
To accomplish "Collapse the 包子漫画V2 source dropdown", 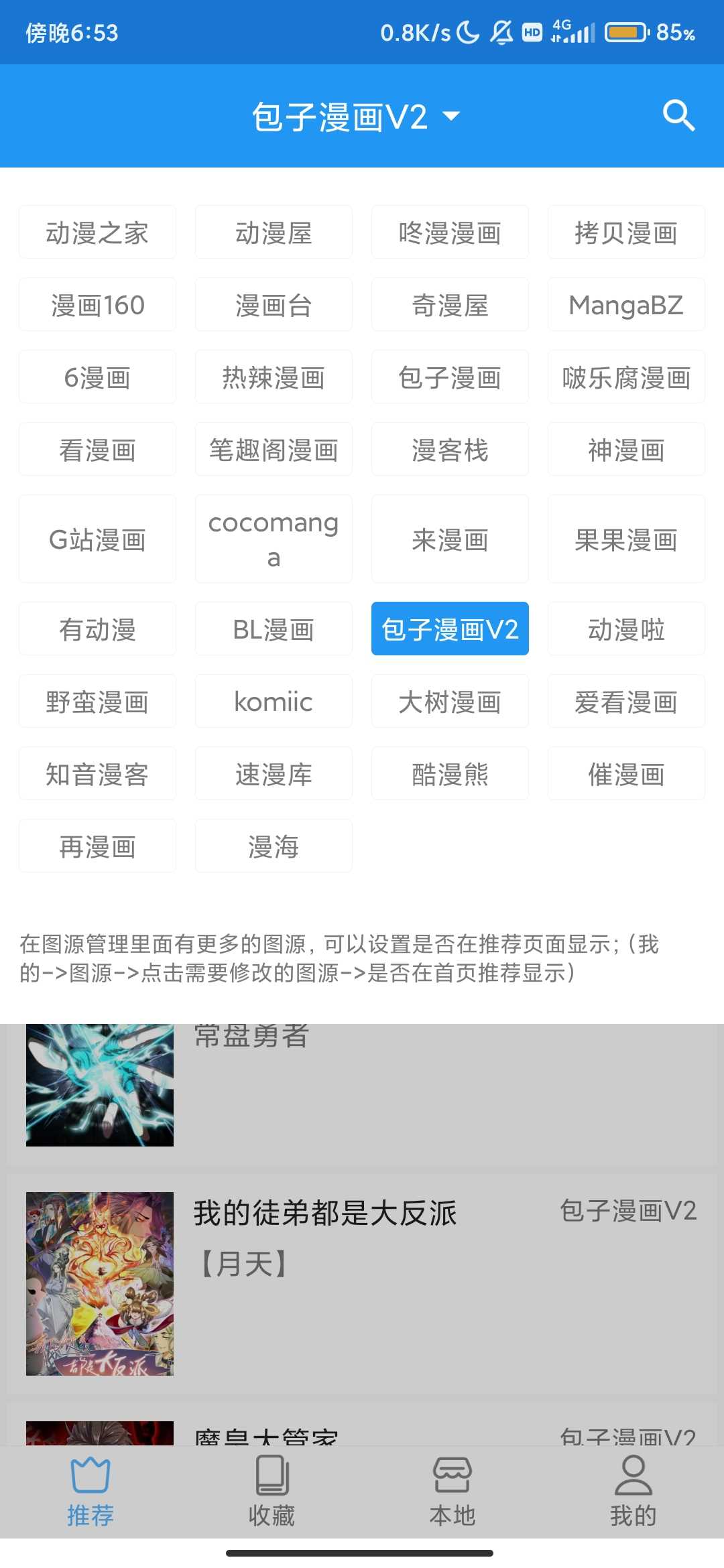I will (x=355, y=117).
